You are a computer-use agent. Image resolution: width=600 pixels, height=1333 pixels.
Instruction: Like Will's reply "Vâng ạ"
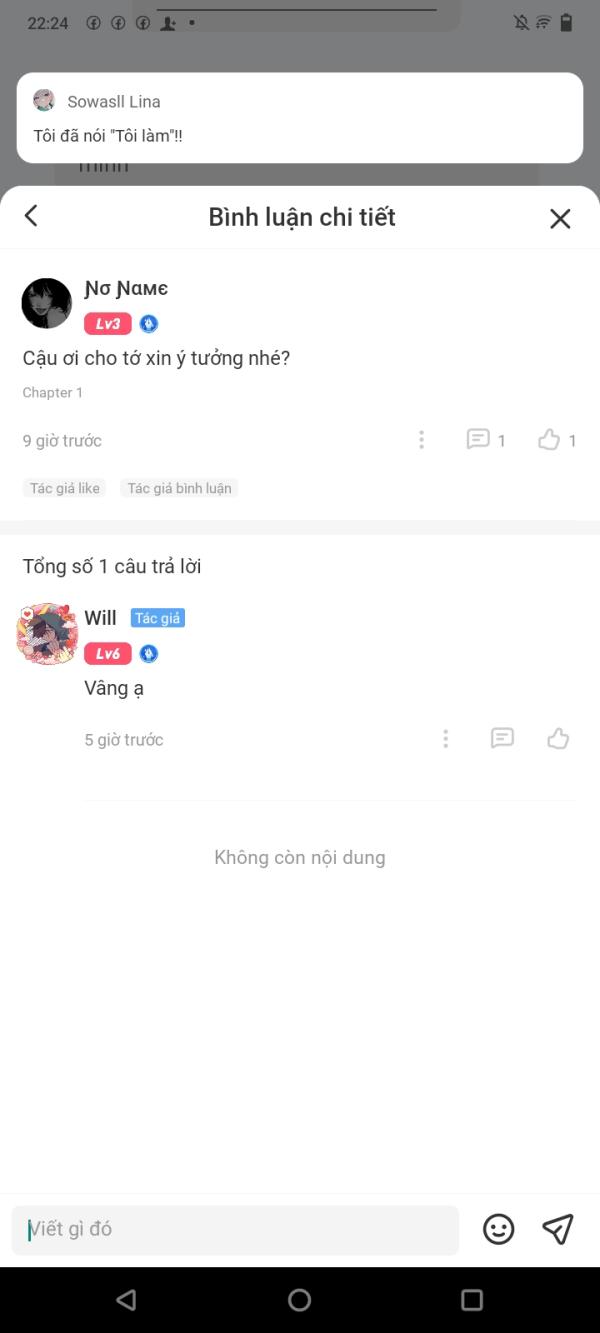[558, 738]
